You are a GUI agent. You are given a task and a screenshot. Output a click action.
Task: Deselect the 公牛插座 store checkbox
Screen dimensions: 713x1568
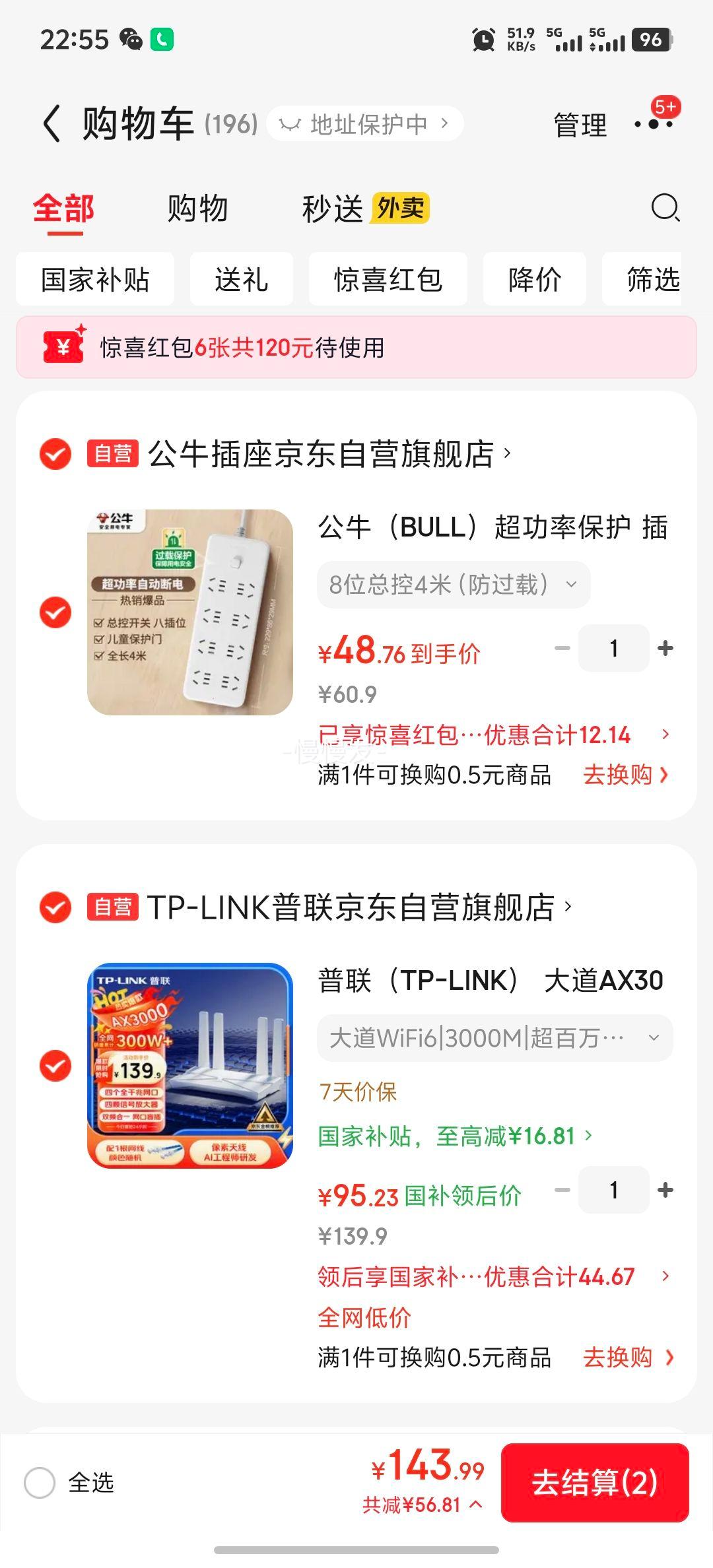click(56, 452)
